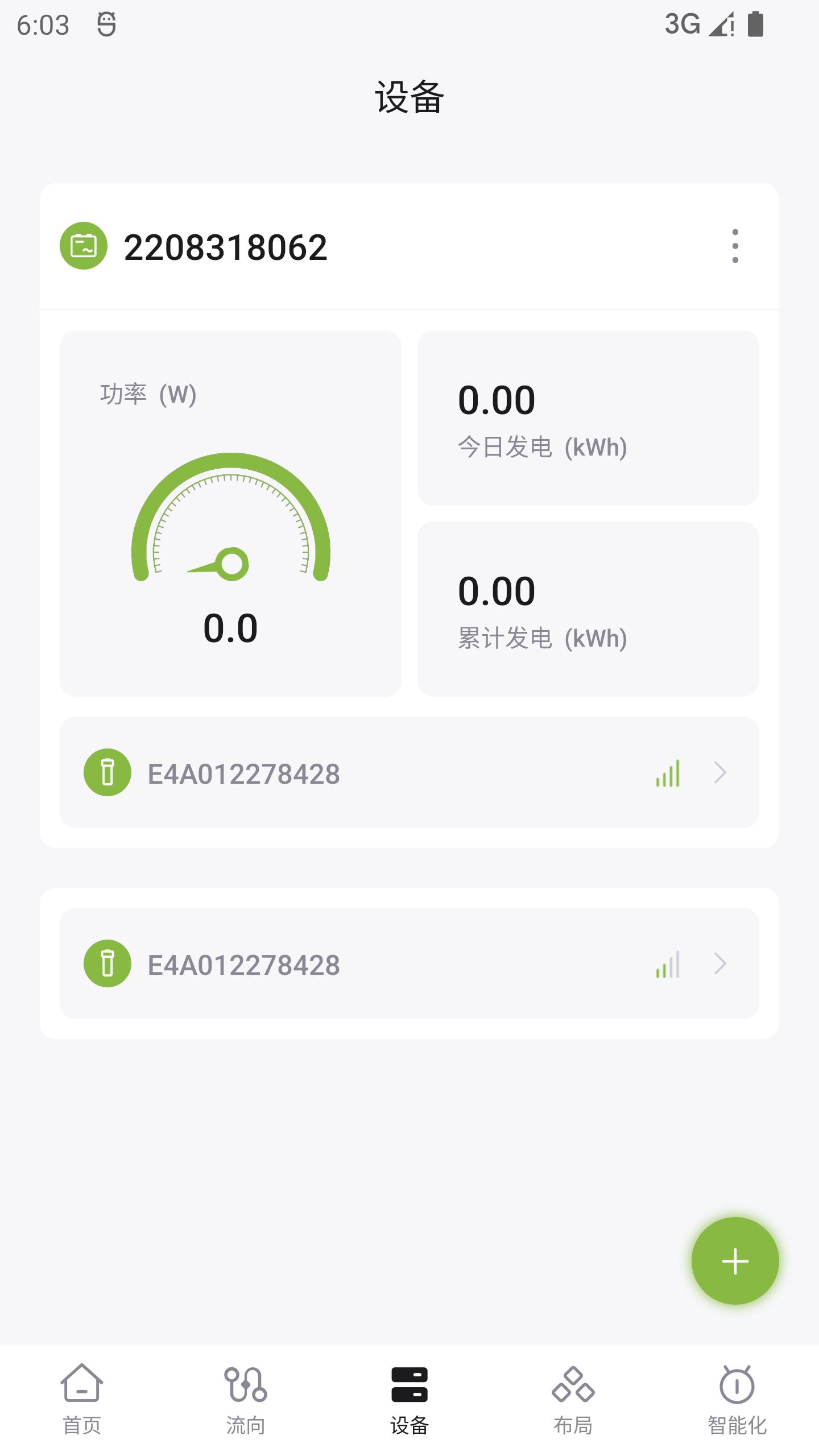
Task: Go to the 布局 tab
Action: pyautogui.click(x=573, y=1400)
